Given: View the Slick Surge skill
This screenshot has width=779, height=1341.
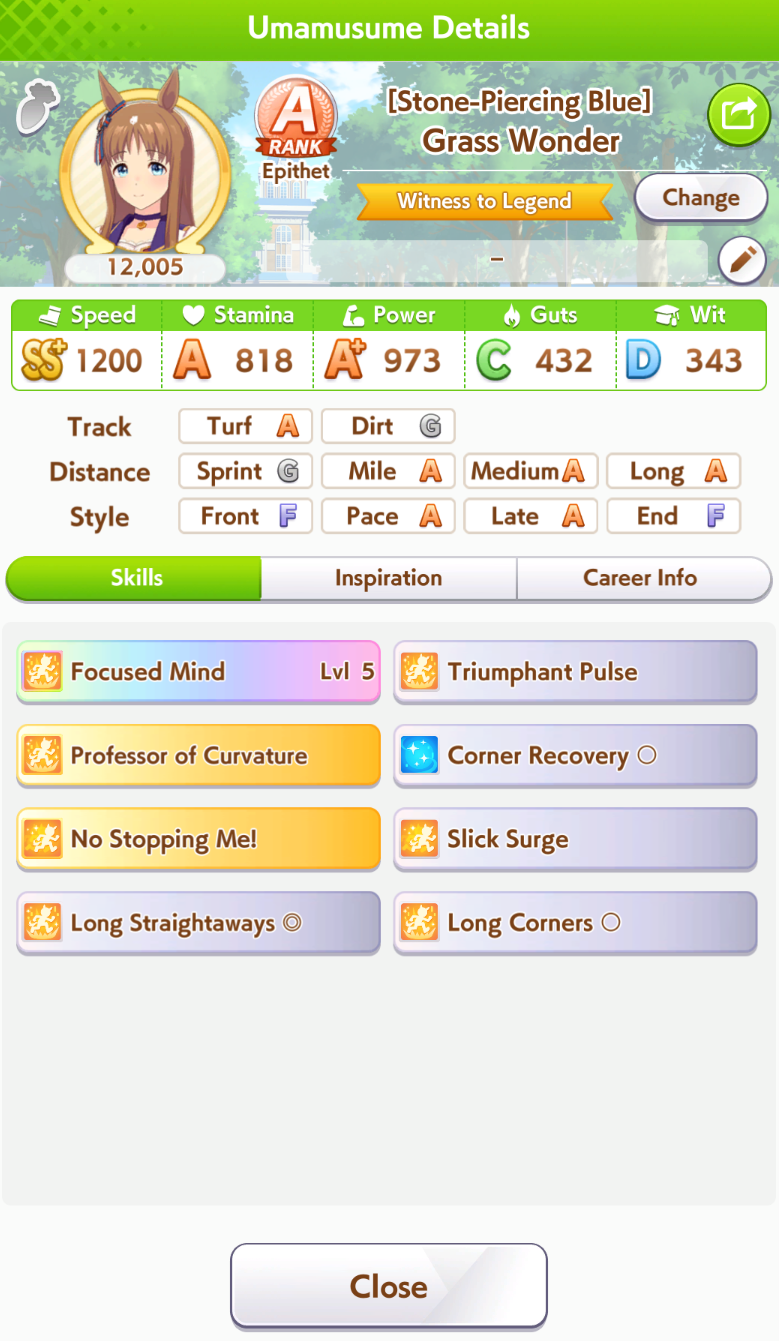Looking at the screenshot, I should coord(575,839).
